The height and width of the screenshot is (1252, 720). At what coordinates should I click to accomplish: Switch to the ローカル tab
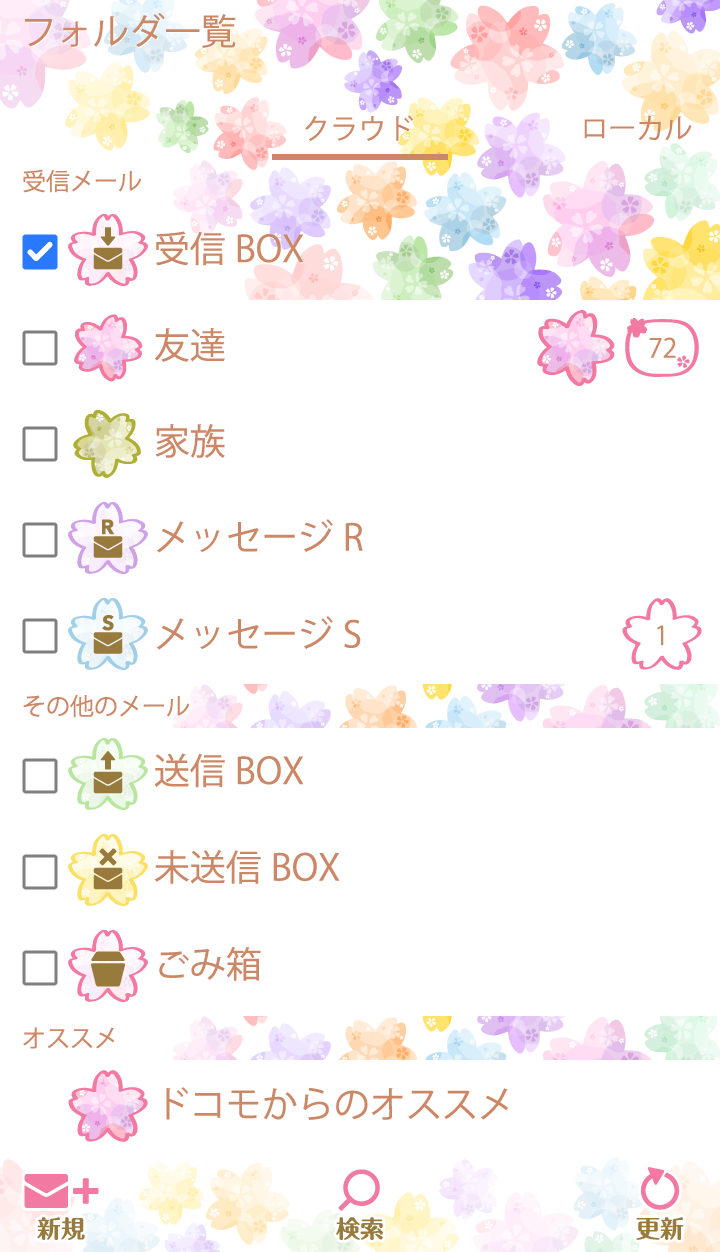point(636,129)
